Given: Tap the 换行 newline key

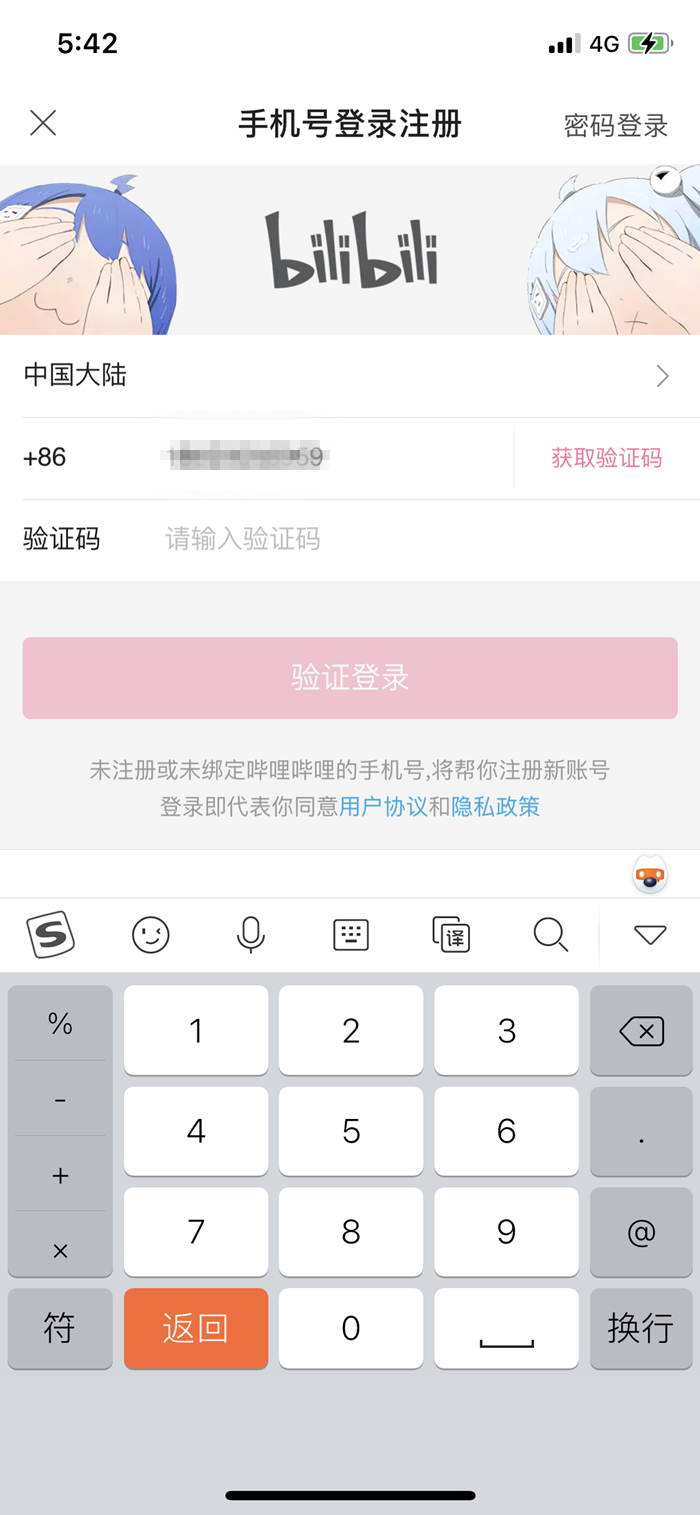Looking at the screenshot, I should [x=641, y=1328].
